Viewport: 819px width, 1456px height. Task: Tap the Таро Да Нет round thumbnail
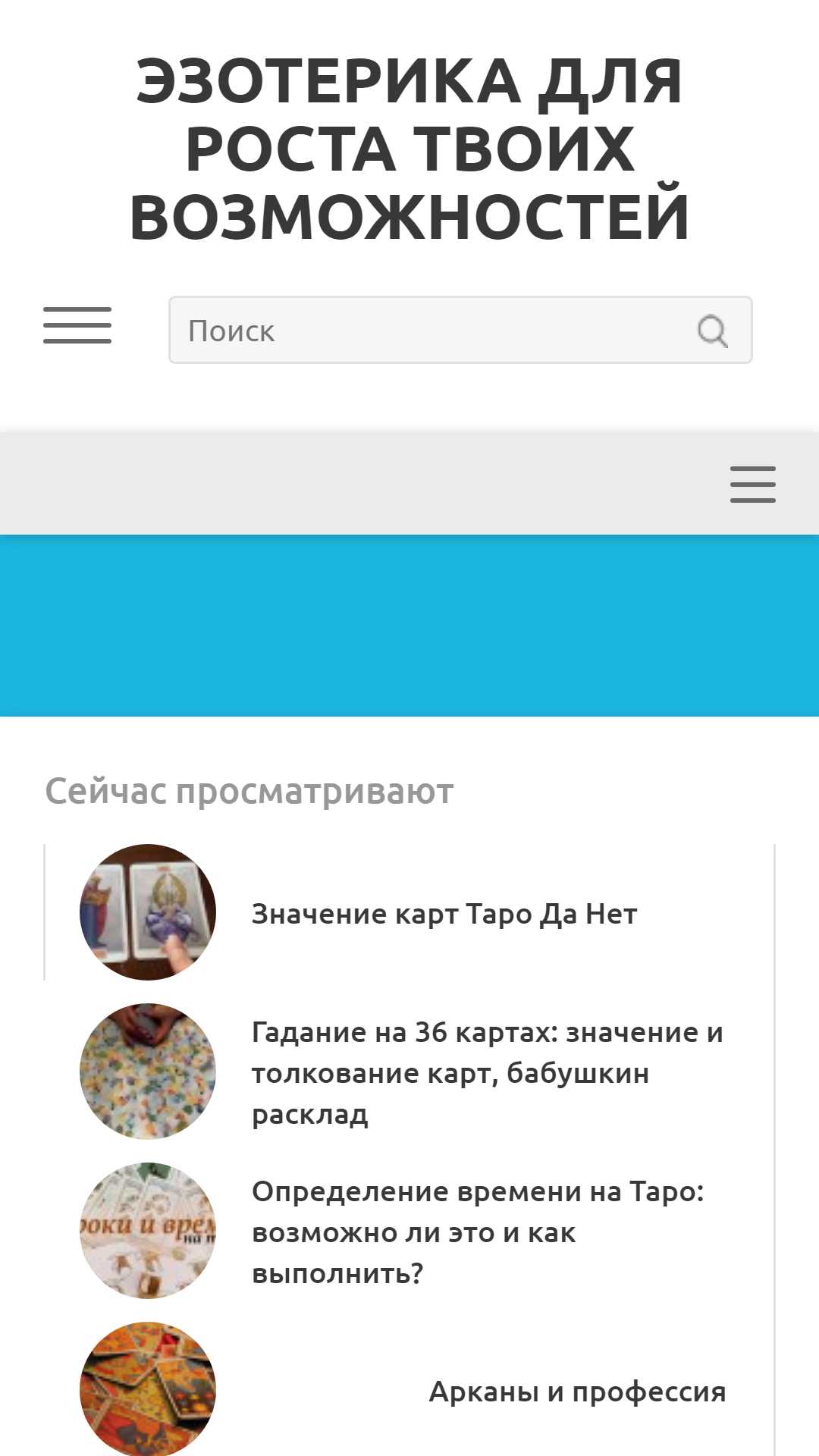tap(148, 912)
